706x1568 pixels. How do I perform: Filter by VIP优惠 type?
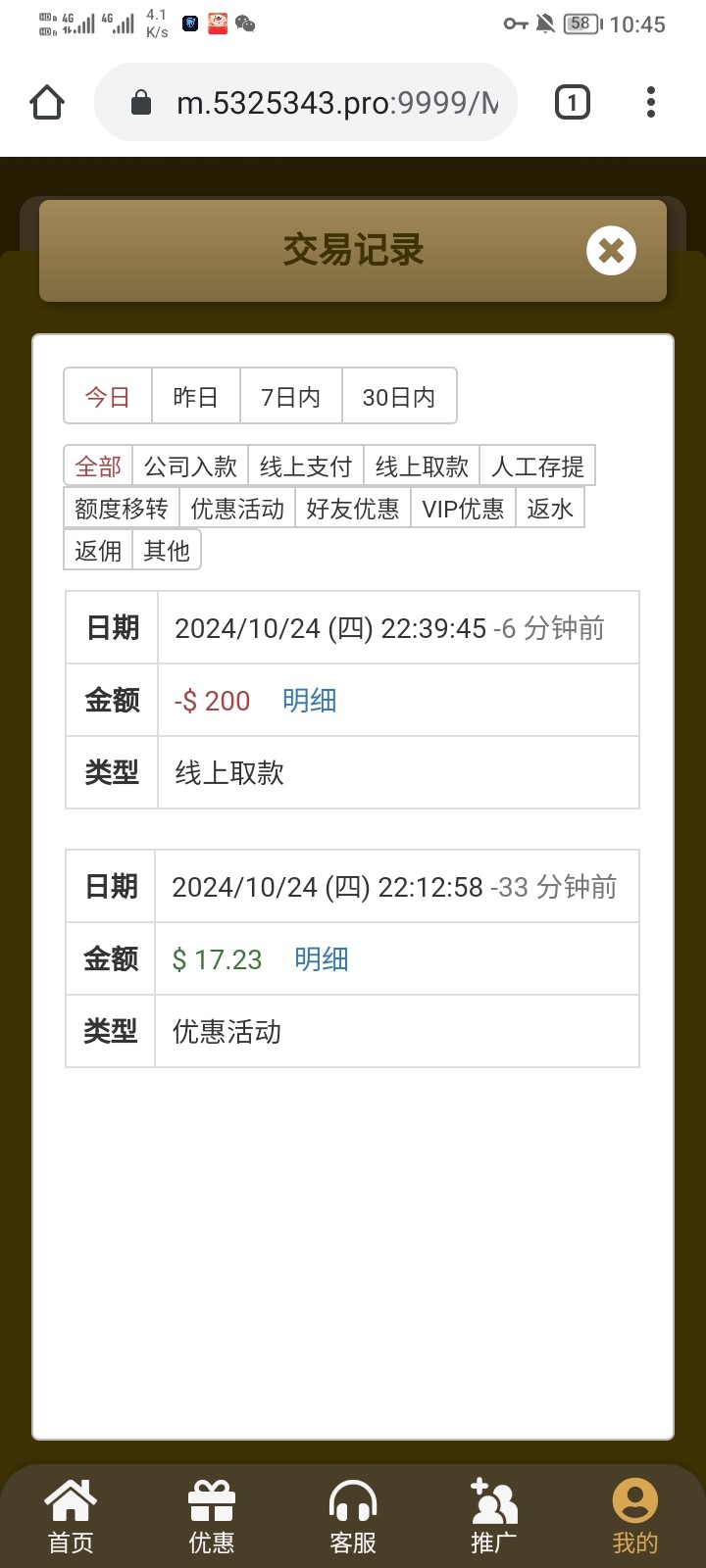(463, 509)
